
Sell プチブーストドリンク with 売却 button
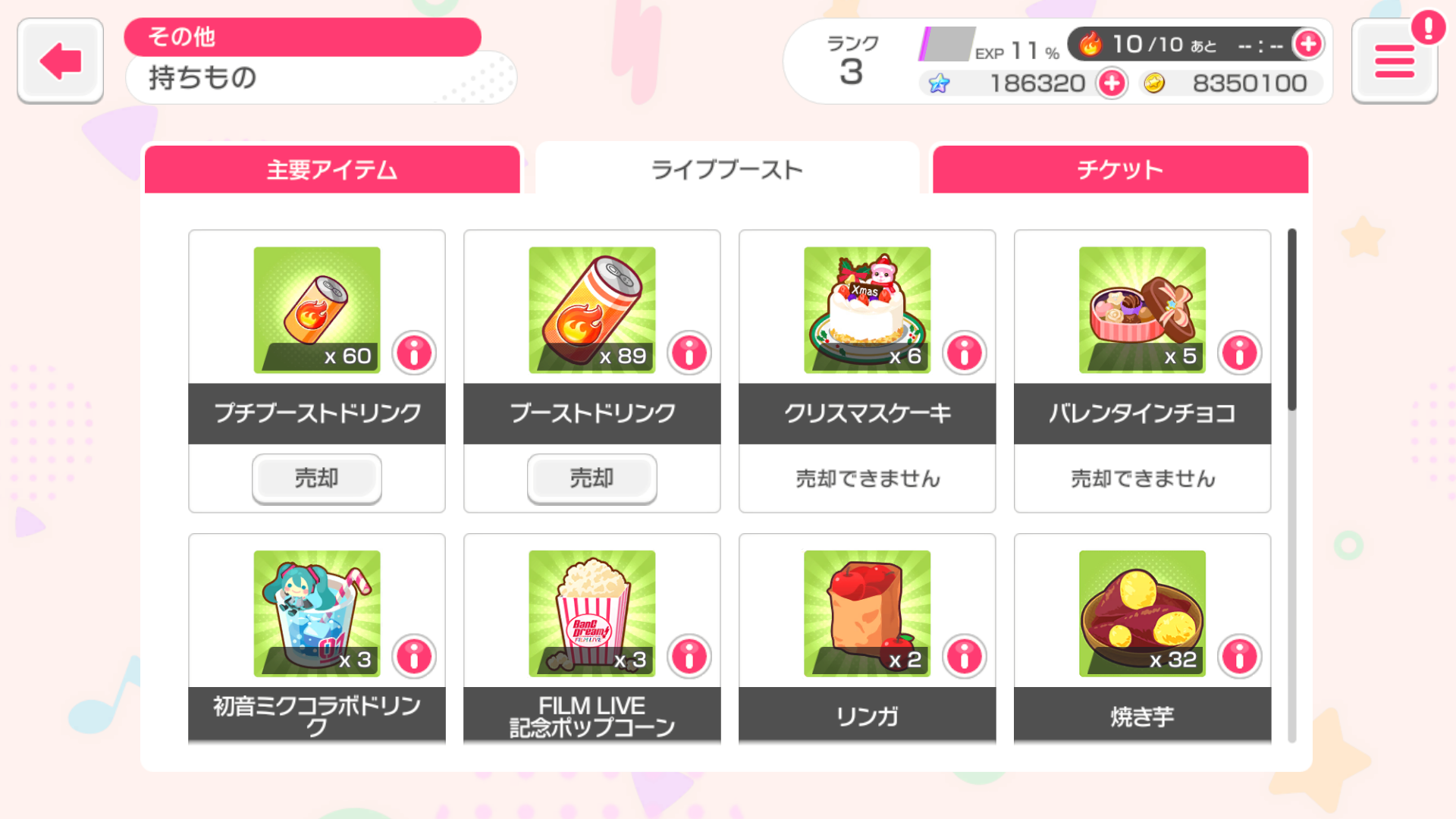pos(316,479)
